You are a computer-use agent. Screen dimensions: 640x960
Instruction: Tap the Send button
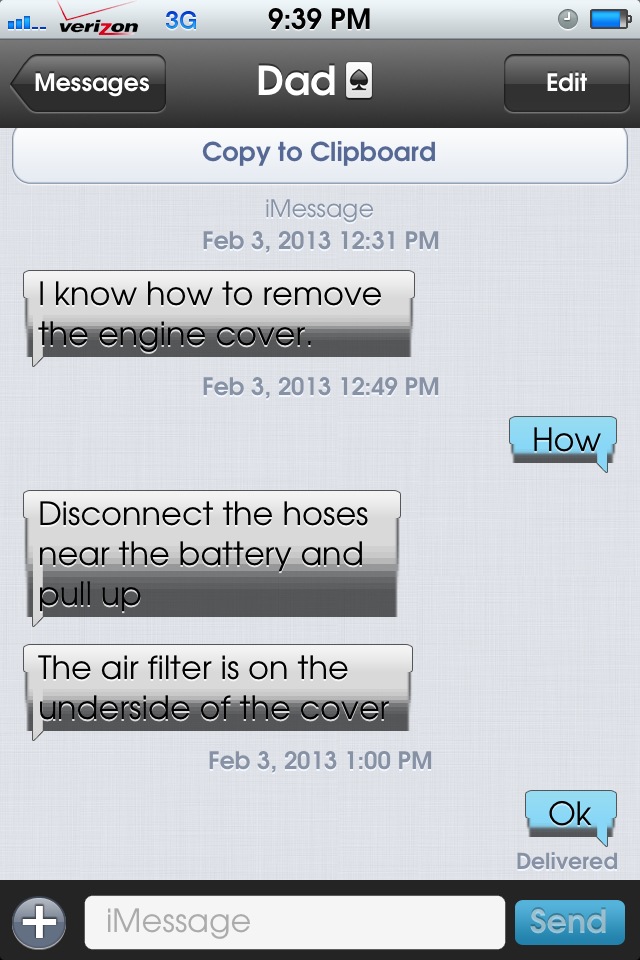569,920
